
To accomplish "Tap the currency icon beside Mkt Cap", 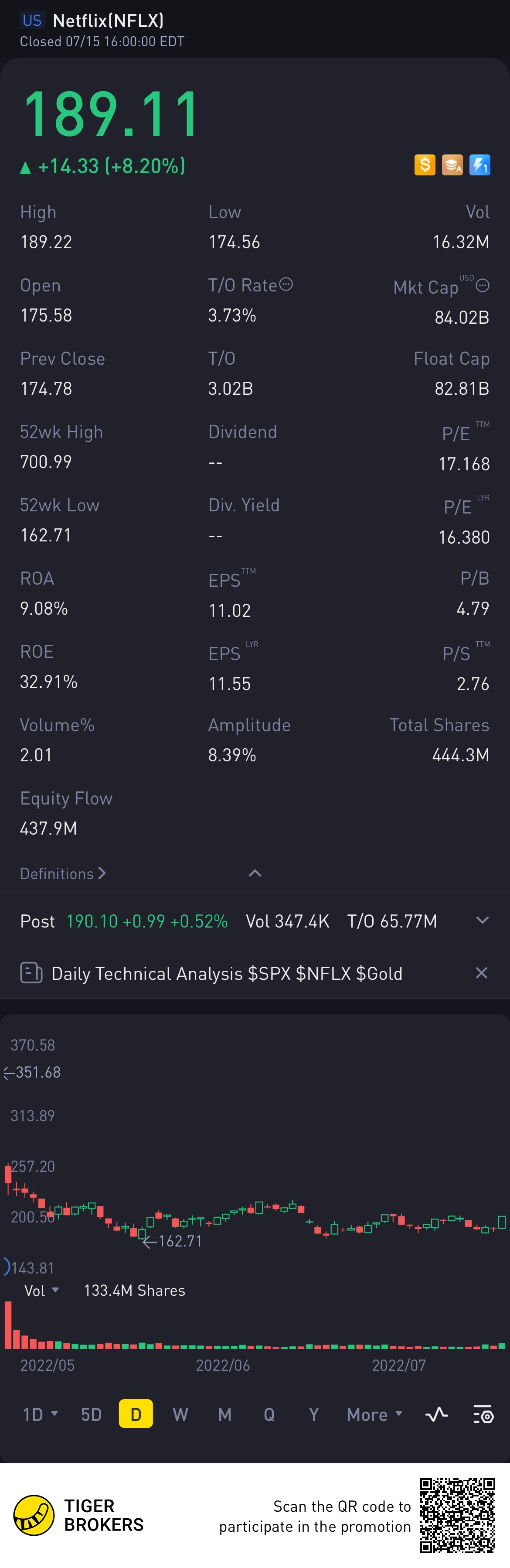I will tap(482, 285).
